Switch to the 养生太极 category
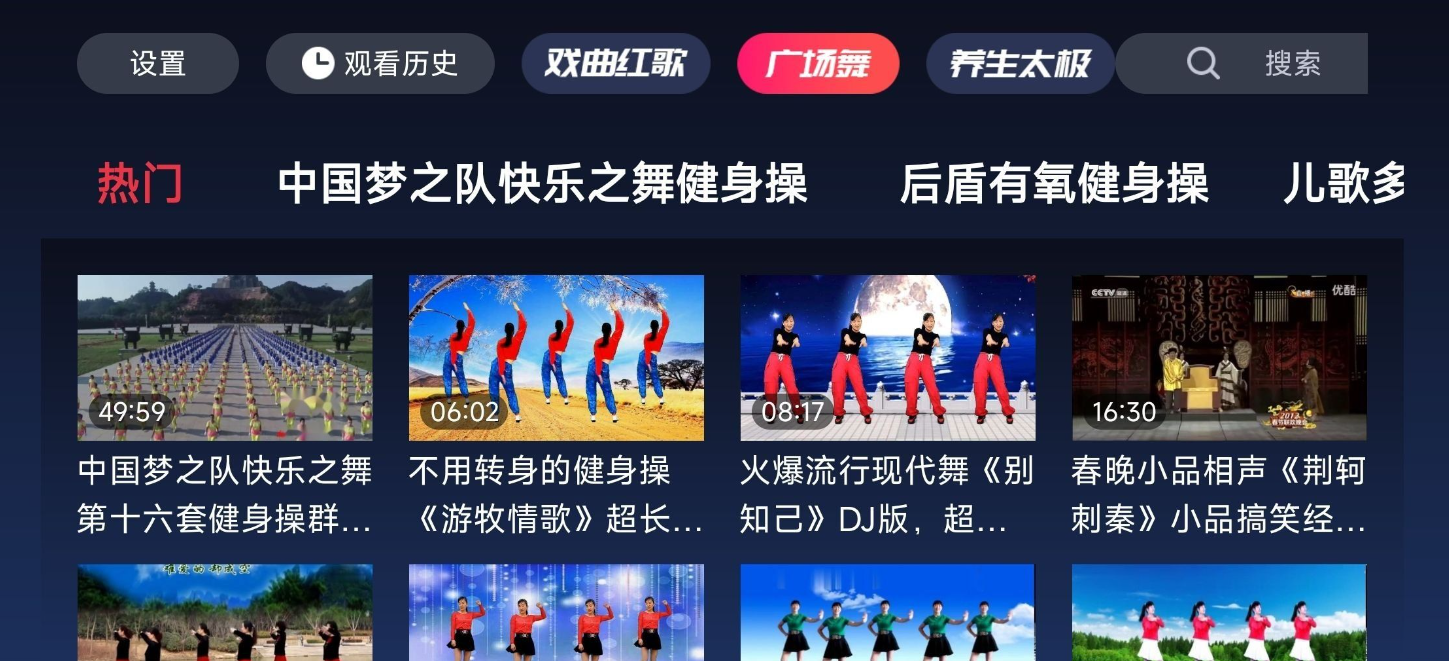This screenshot has height=661, width=1449. (1020, 64)
